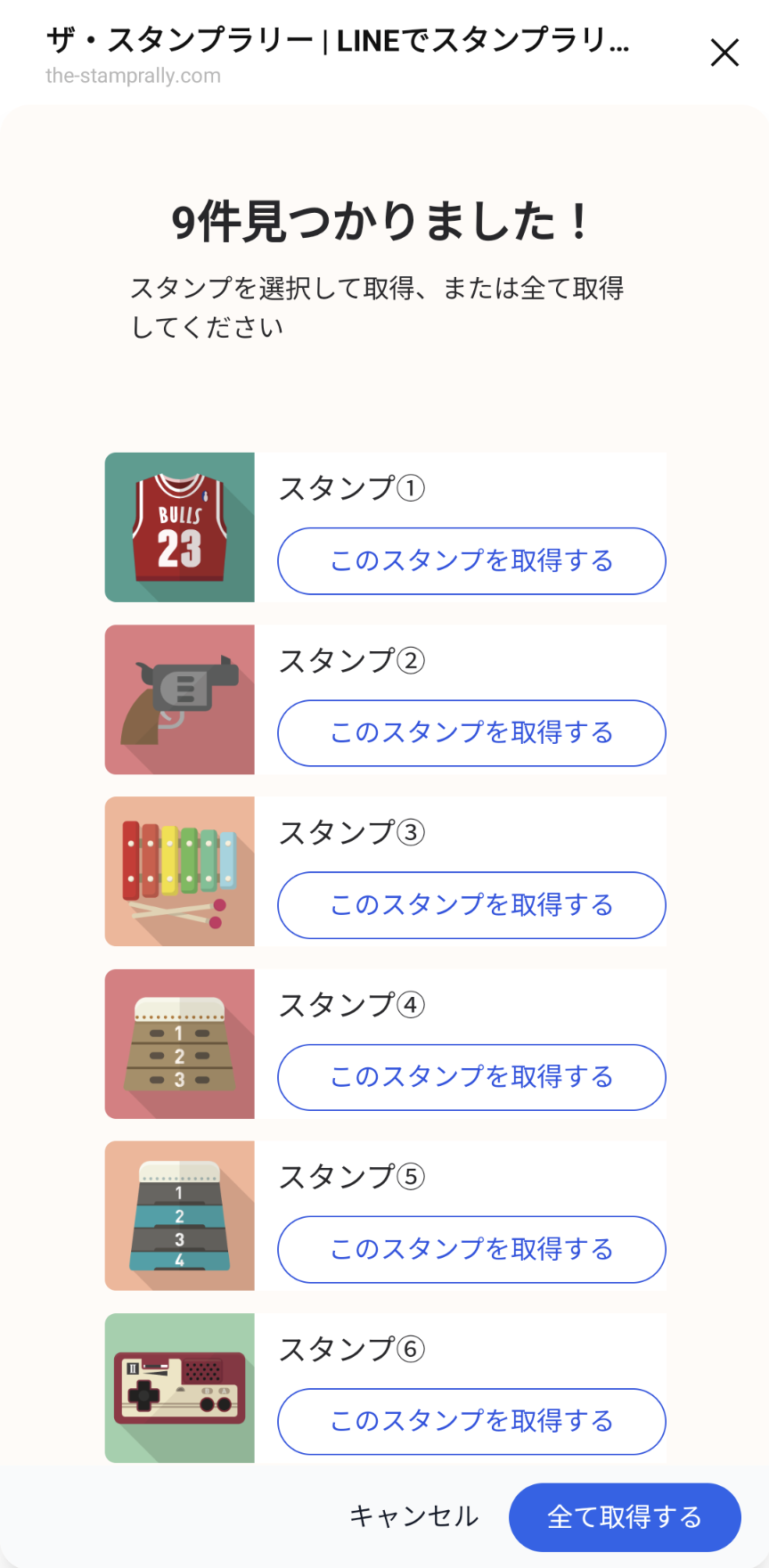The height and width of the screenshot is (1568, 769).
Task: Click the スタンプ① label text
Action: [x=352, y=488]
